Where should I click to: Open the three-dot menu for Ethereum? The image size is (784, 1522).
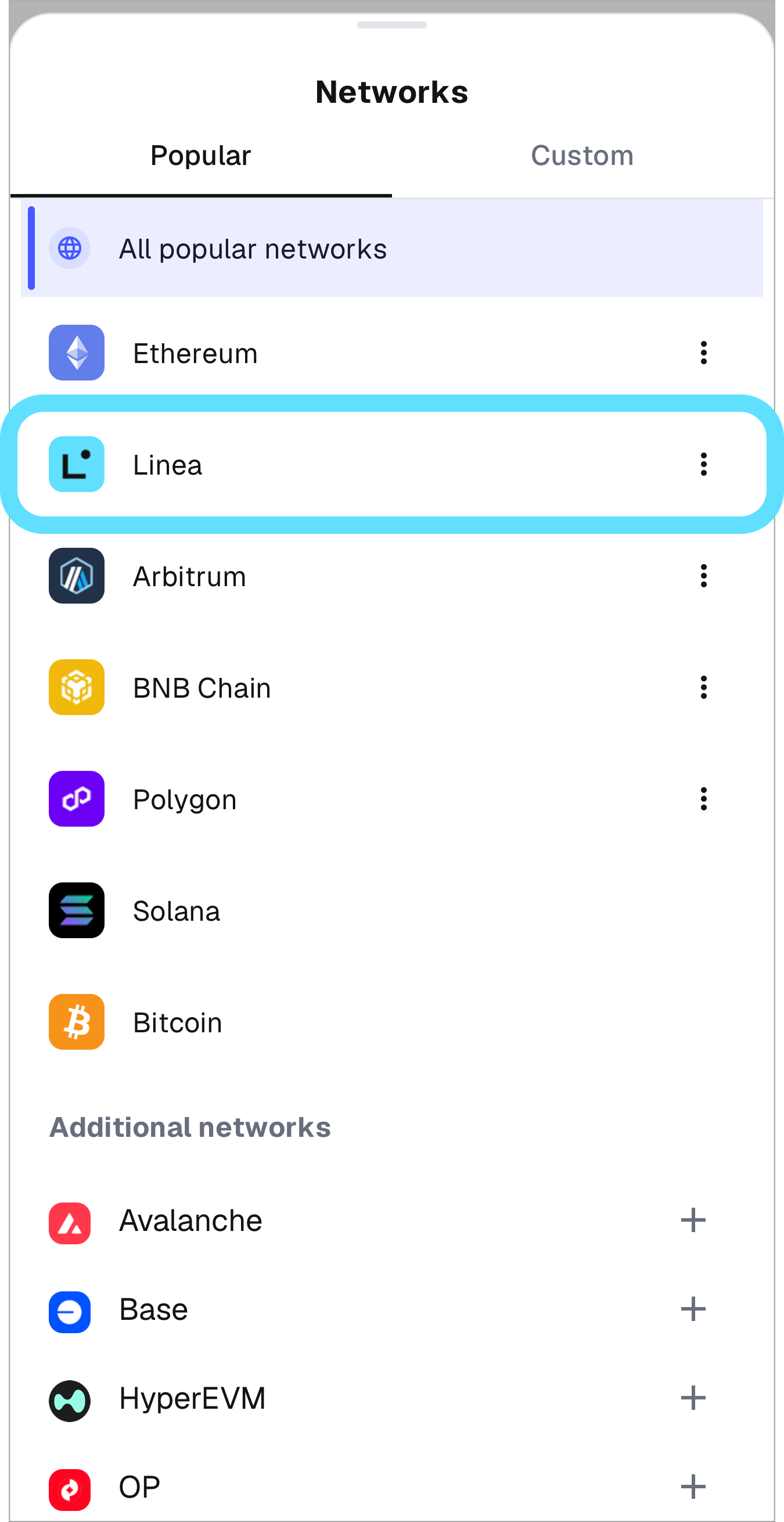click(704, 353)
